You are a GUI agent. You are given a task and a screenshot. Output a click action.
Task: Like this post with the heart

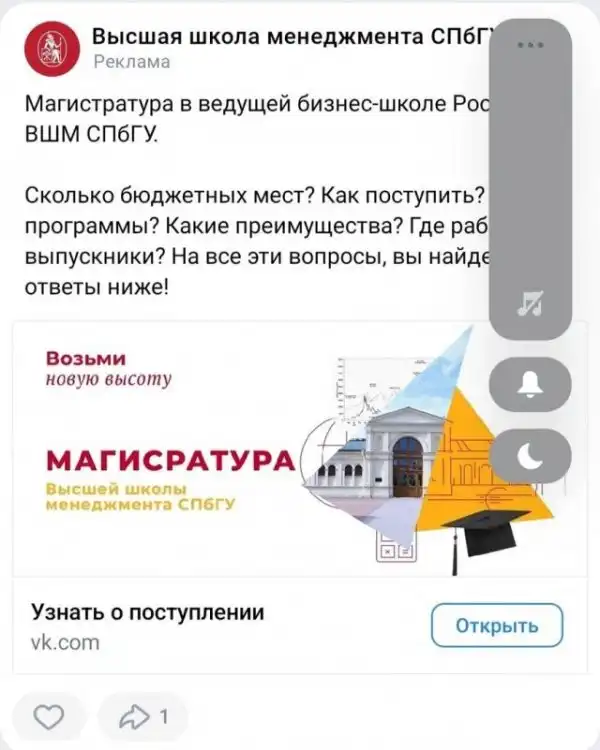pos(49,716)
